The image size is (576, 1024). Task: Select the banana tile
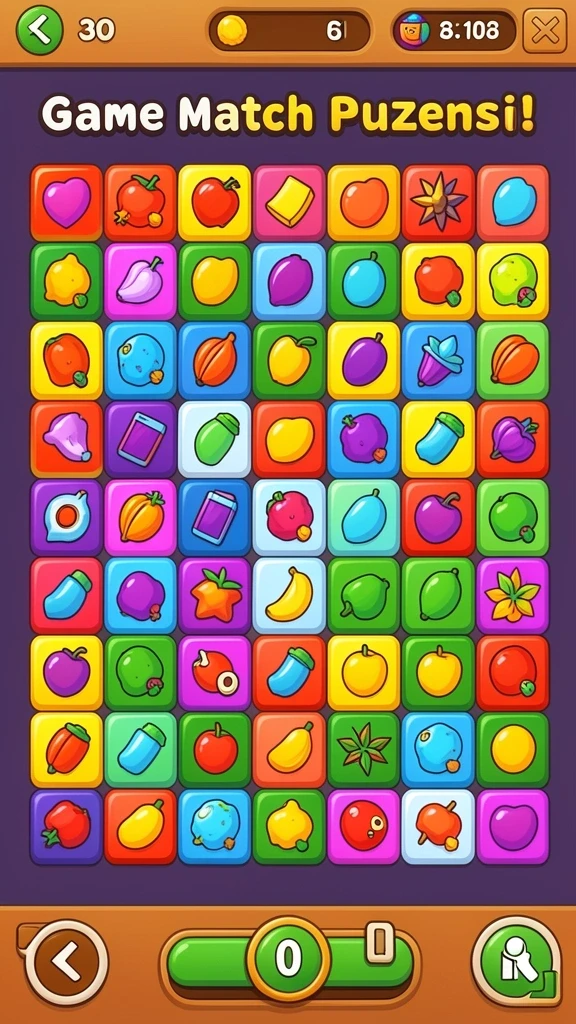point(289,595)
